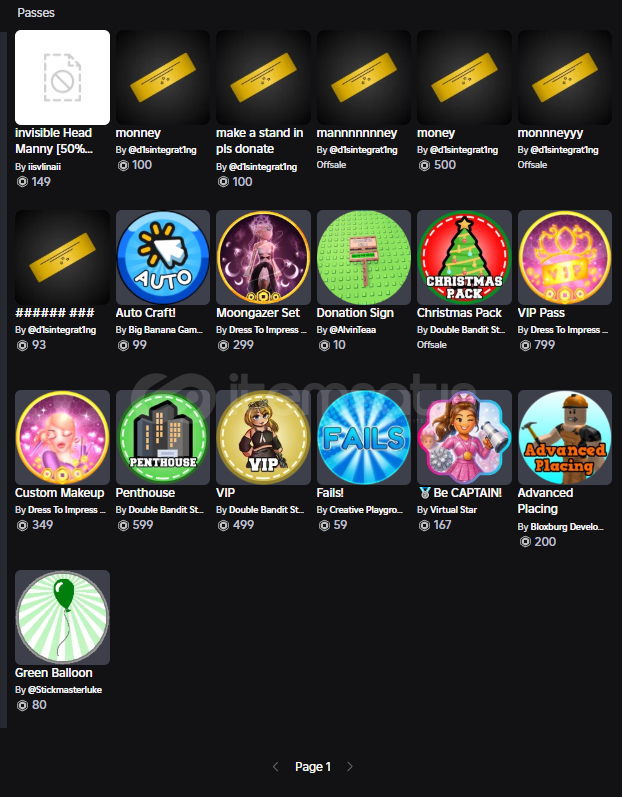Go to the next page arrow
This screenshot has height=797, width=622.
pyautogui.click(x=350, y=767)
